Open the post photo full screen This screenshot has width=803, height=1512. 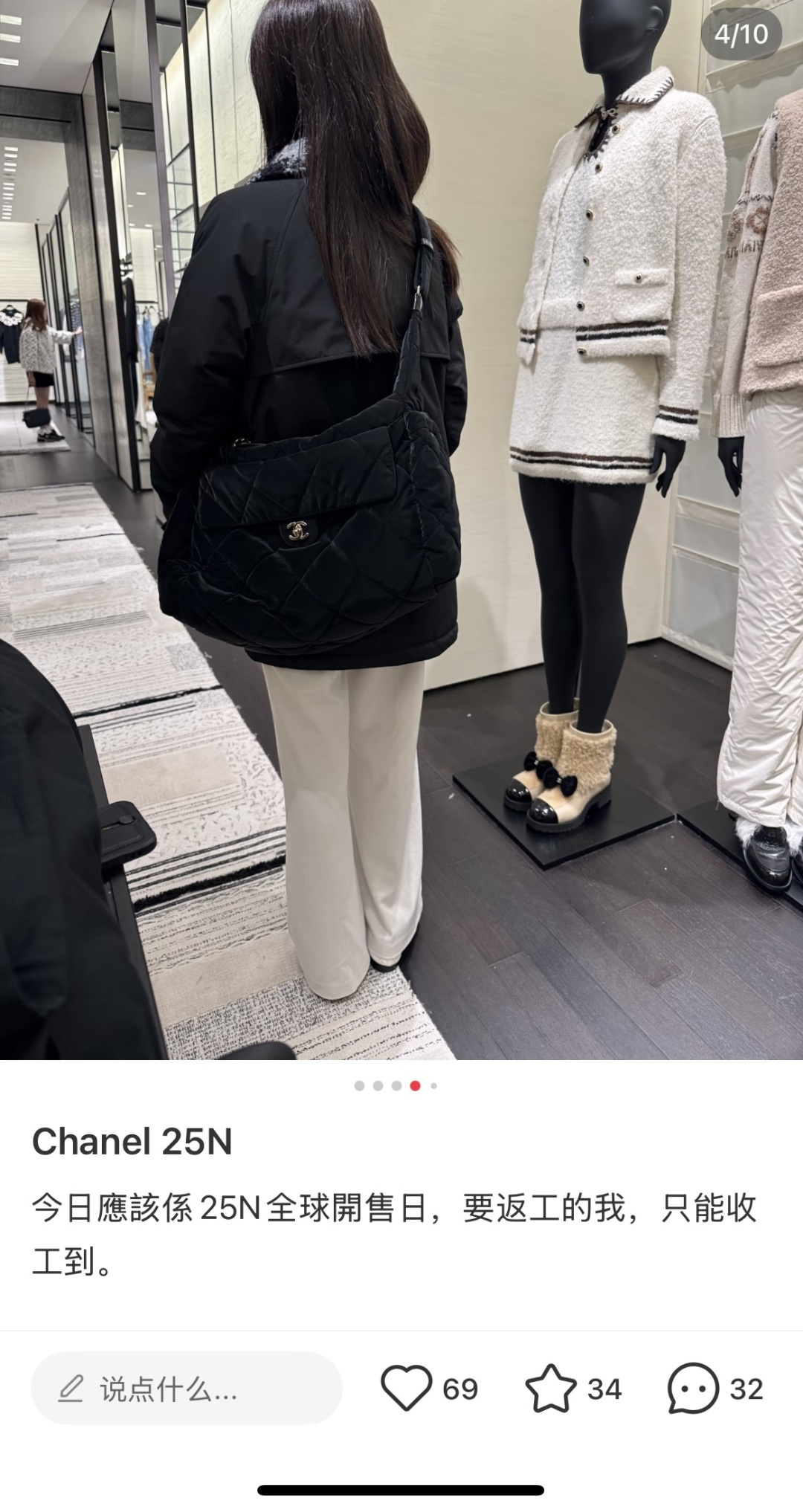(401, 529)
